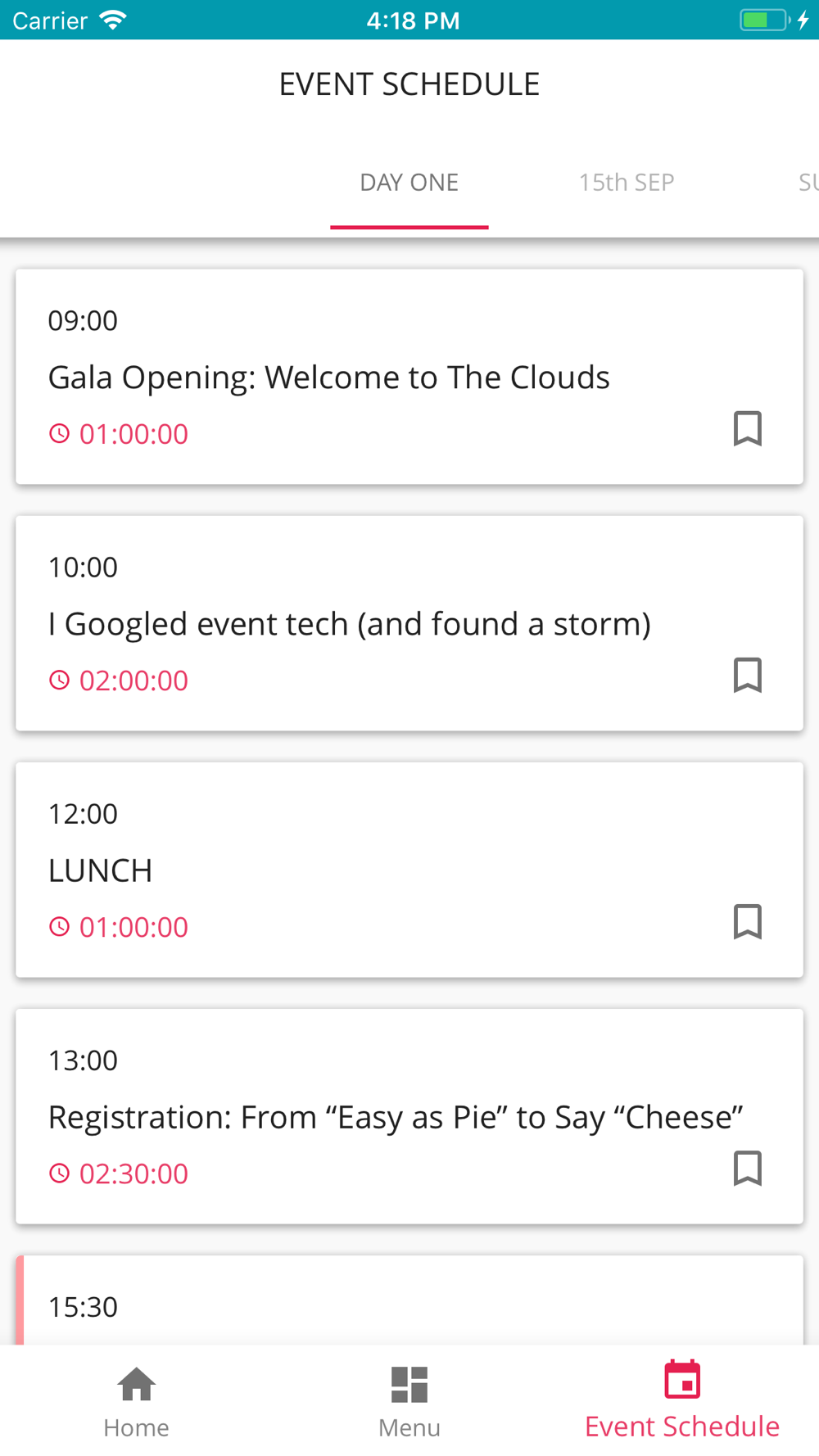
Task: Open the 15:30 session card
Action: pyautogui.click(x=409, y=1300)
